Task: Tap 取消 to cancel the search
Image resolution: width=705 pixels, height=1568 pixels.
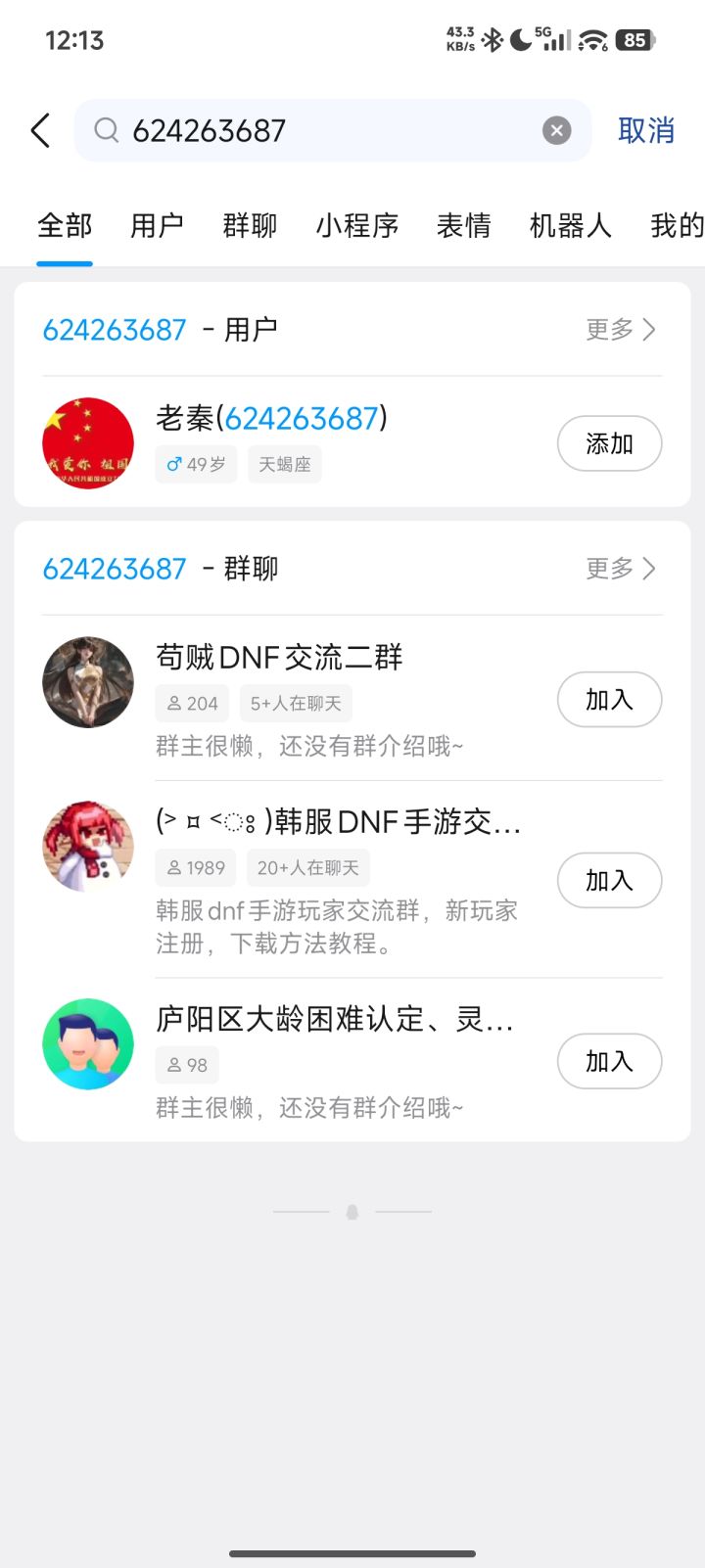Action: pos(646,129)
